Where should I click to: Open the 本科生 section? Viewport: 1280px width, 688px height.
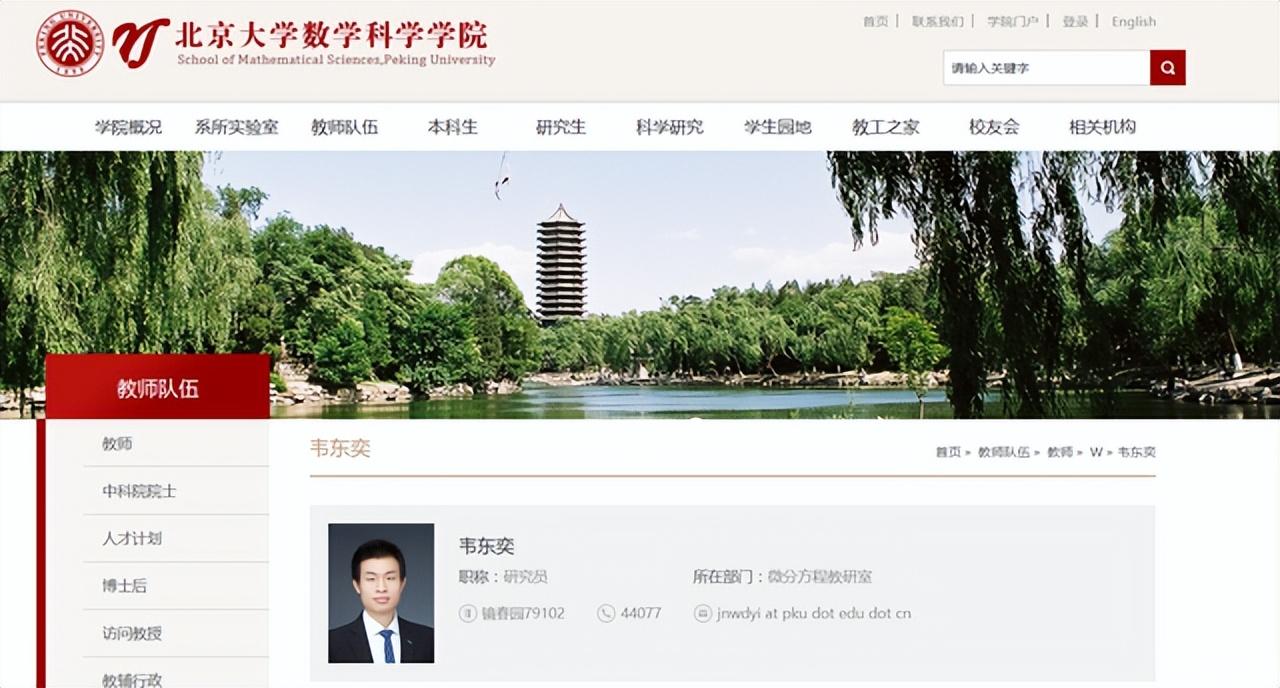coord(452,127)
